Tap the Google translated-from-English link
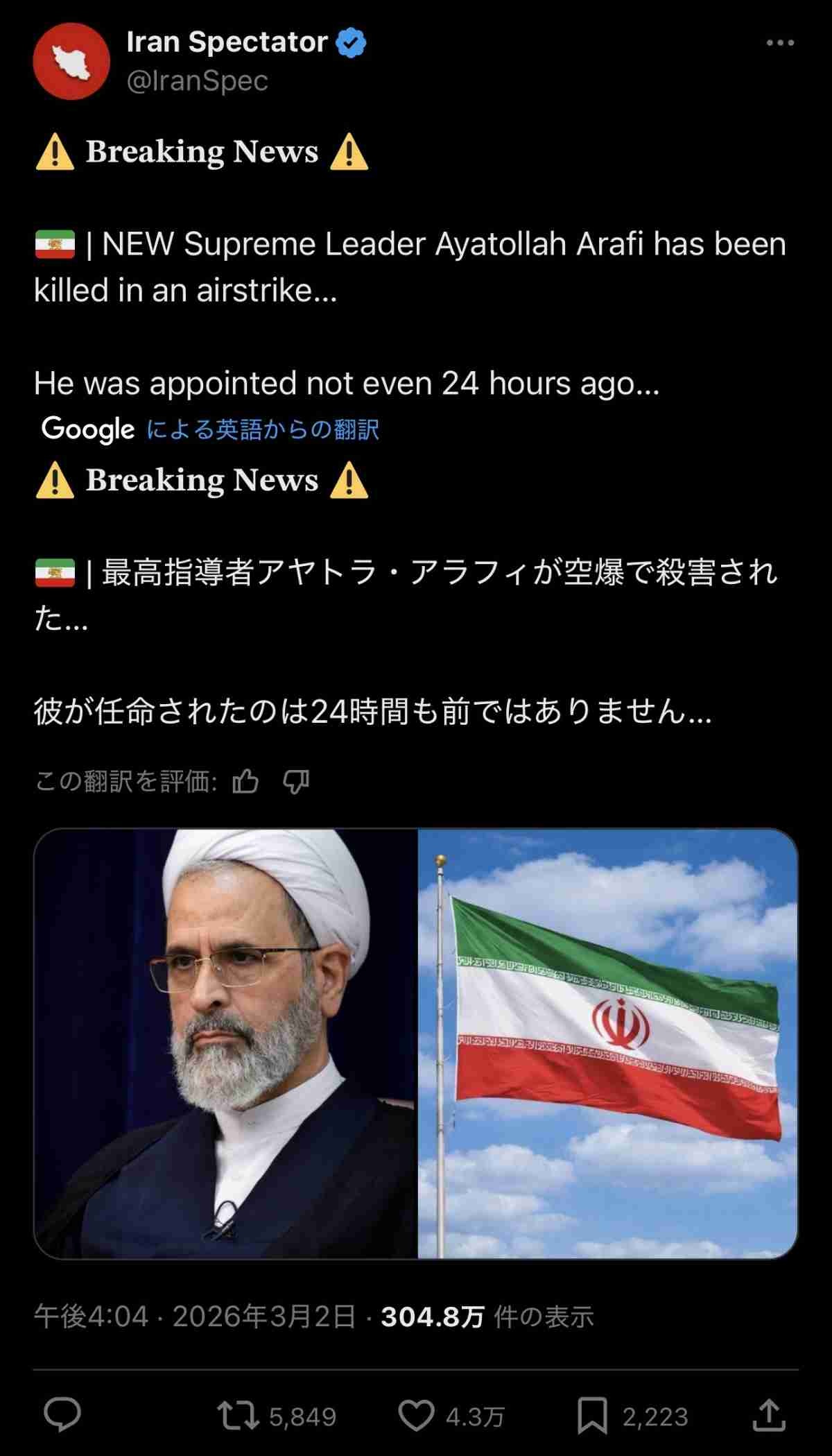 [262, 429]
